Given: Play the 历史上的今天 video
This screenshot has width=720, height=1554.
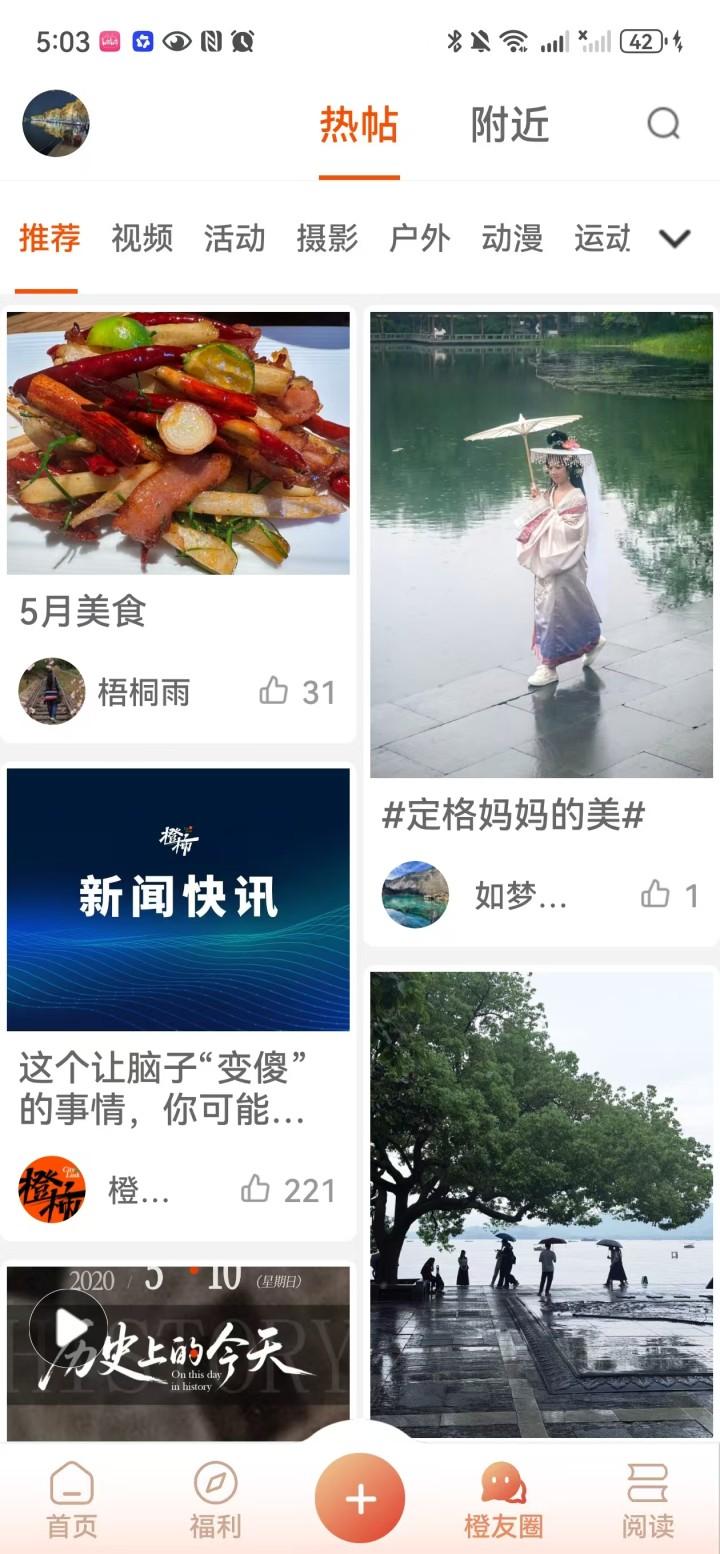Looking at the screenshot, I should [68, 1328].
